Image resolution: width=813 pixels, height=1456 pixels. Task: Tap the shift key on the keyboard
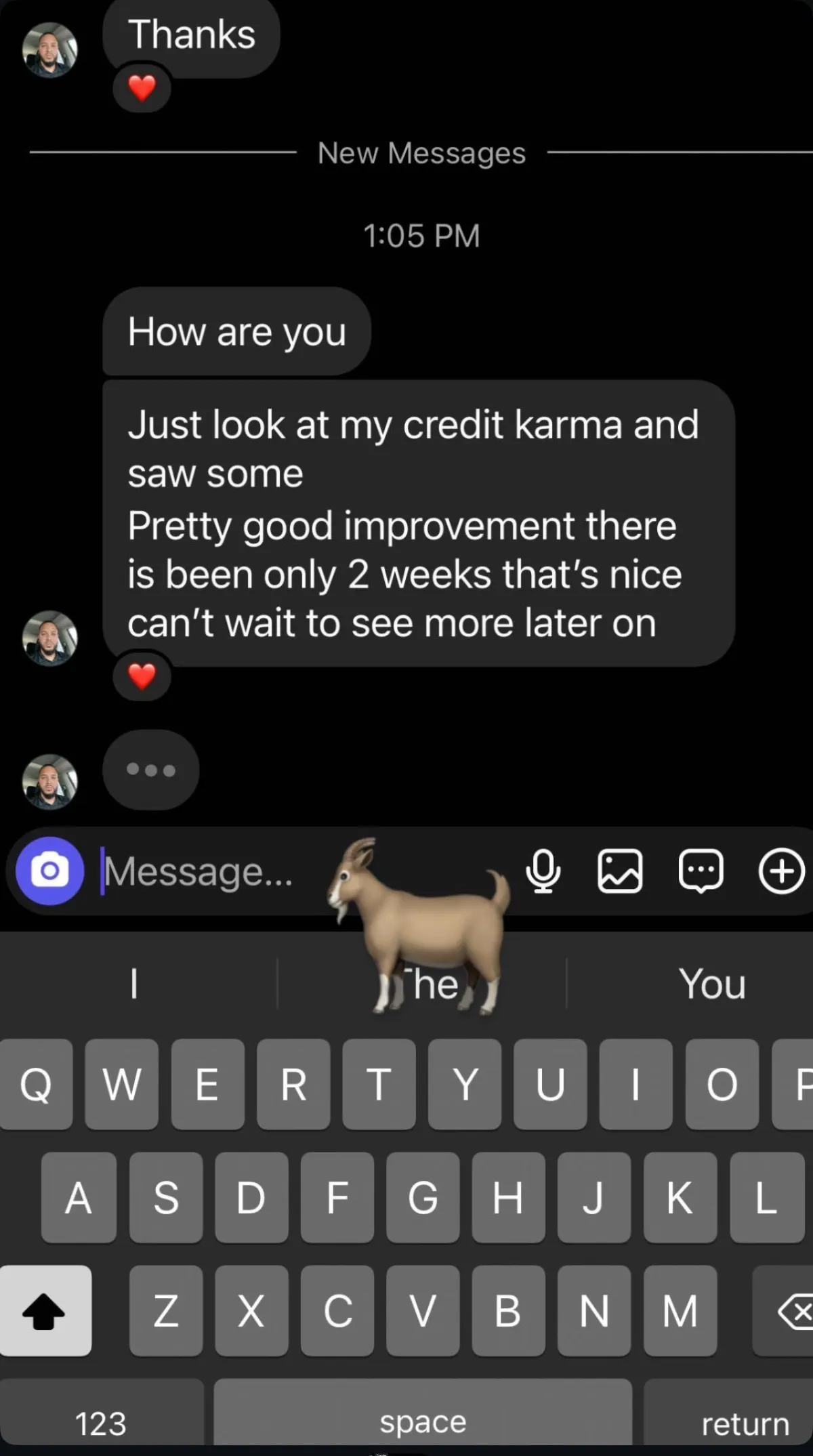tap(45, 1310)
